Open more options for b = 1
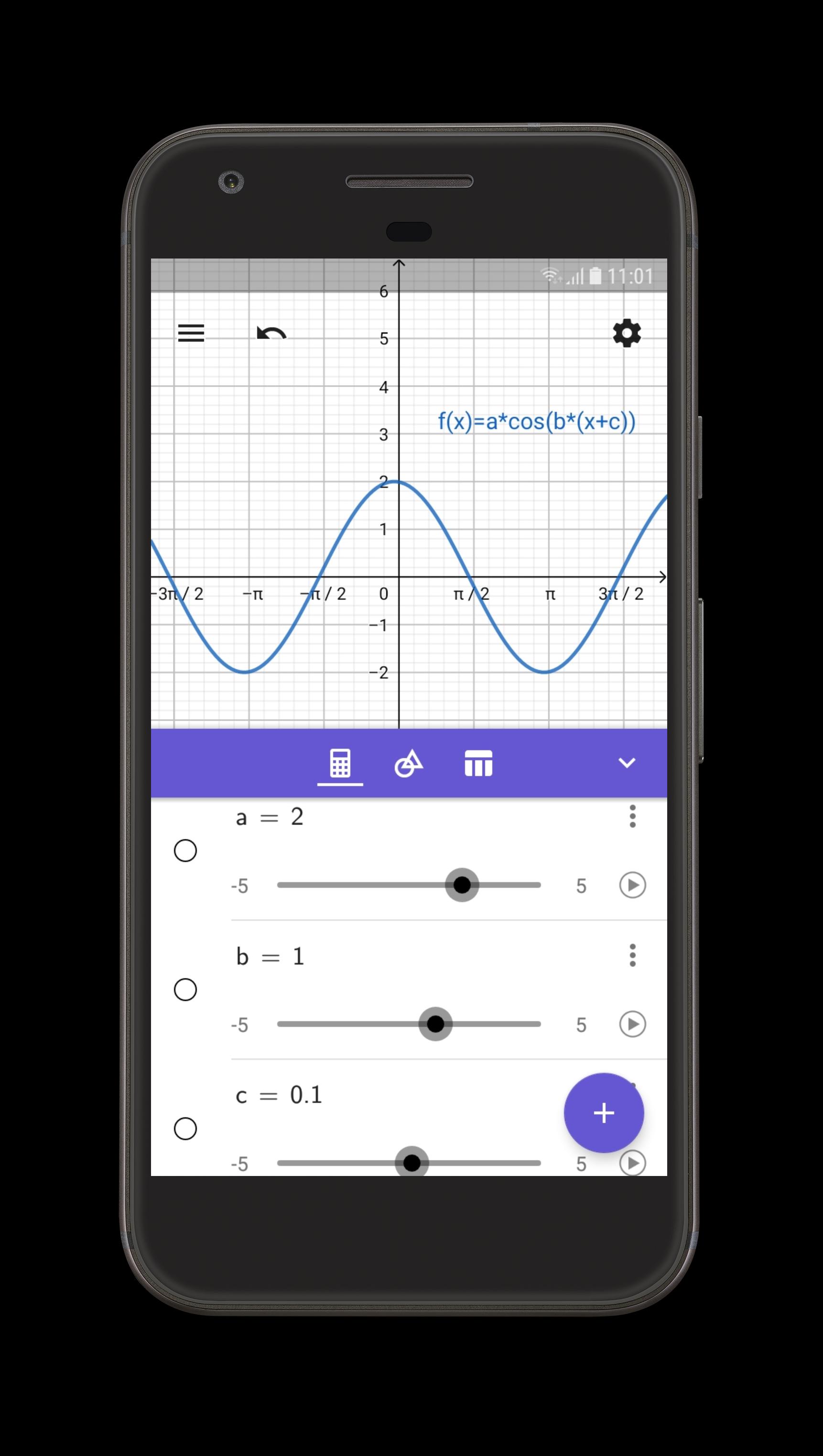 pos(632,955)
